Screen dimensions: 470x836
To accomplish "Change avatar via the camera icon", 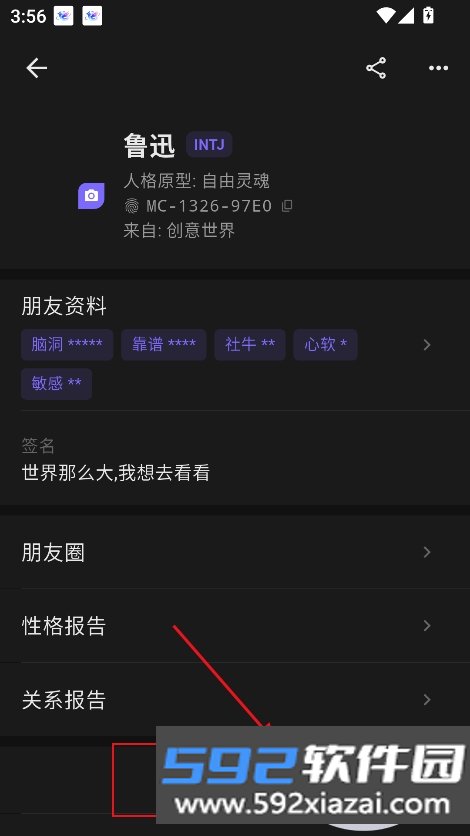I will coord(91,196).
